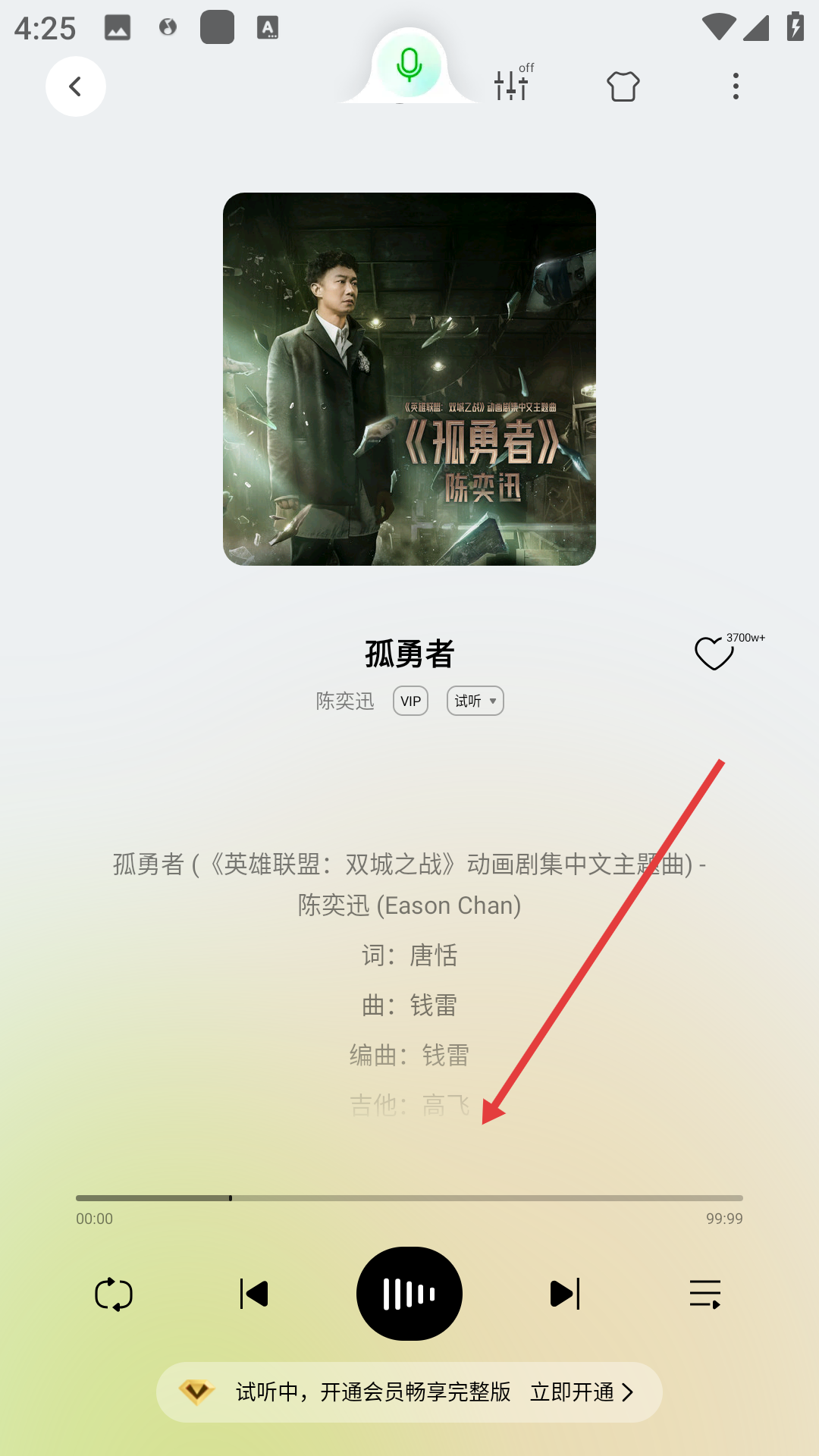
Task: Skip to the next track
Action: pos(565,1294)
